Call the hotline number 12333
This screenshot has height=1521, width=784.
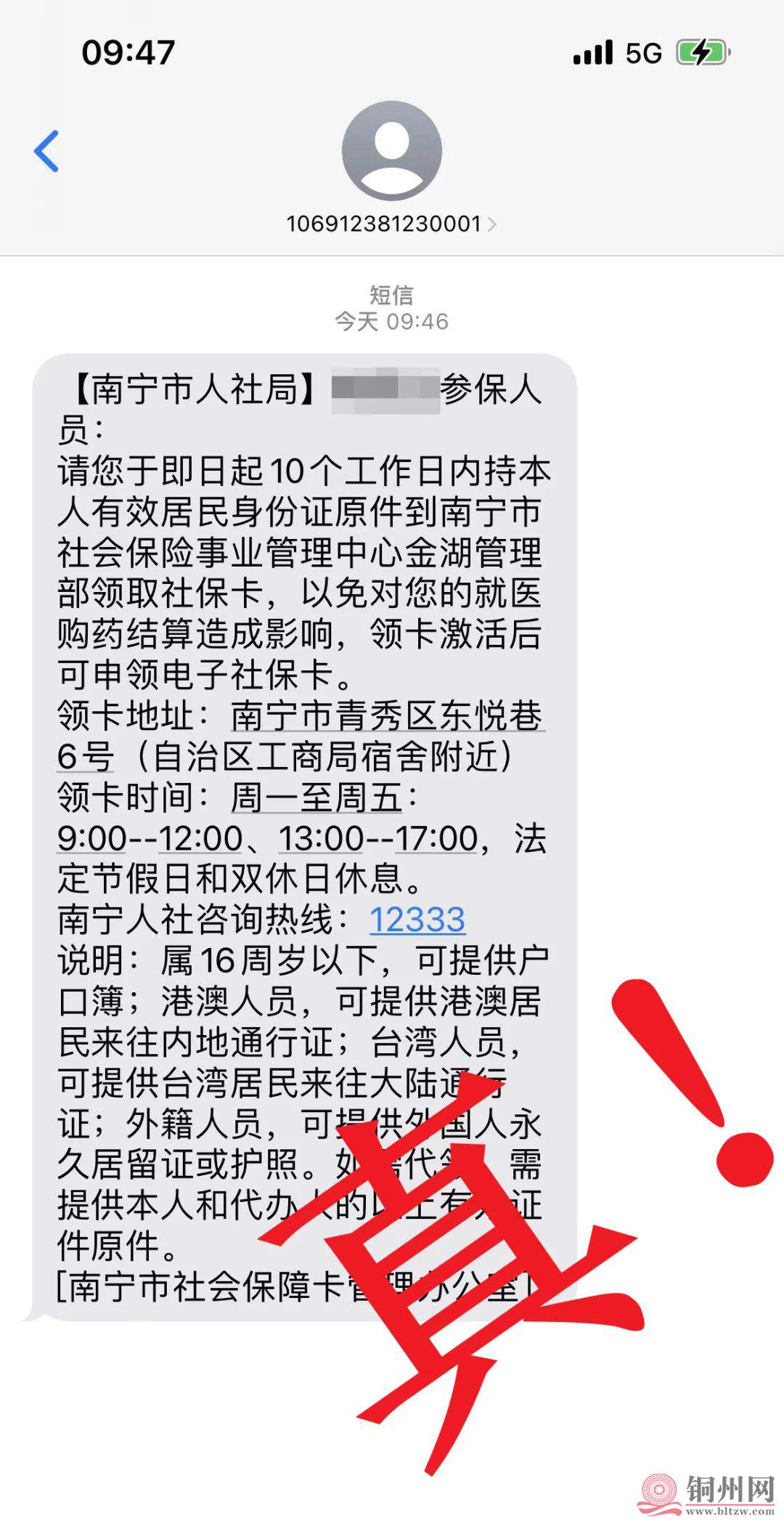pyautogui.click(x=417, y=920)
